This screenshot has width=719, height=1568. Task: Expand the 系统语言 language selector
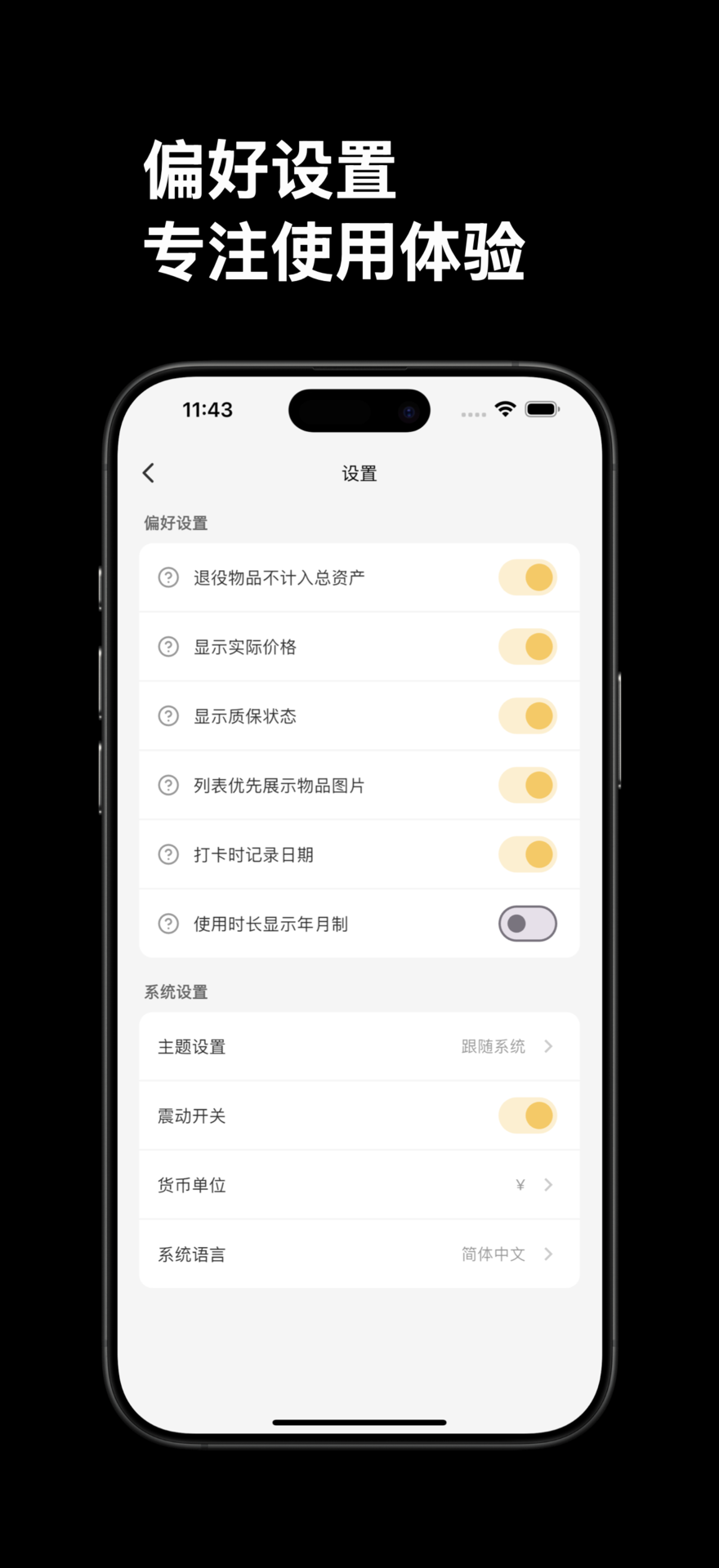pyautogui.click(x=359, y=1254)
